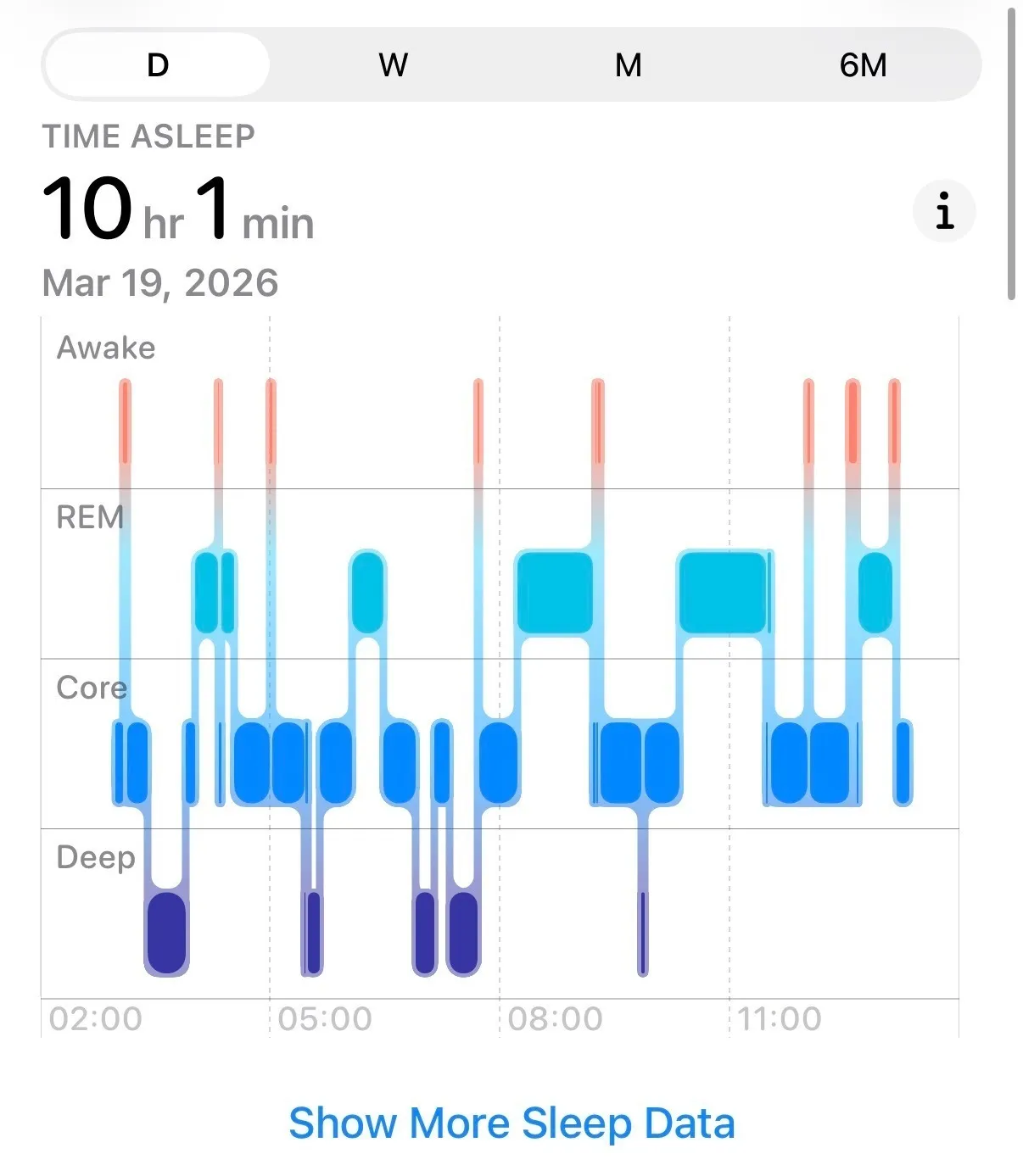Tap the deep sleep block around 03:00
Screen dimensions: 1023x1176
(x=166, y=933)
